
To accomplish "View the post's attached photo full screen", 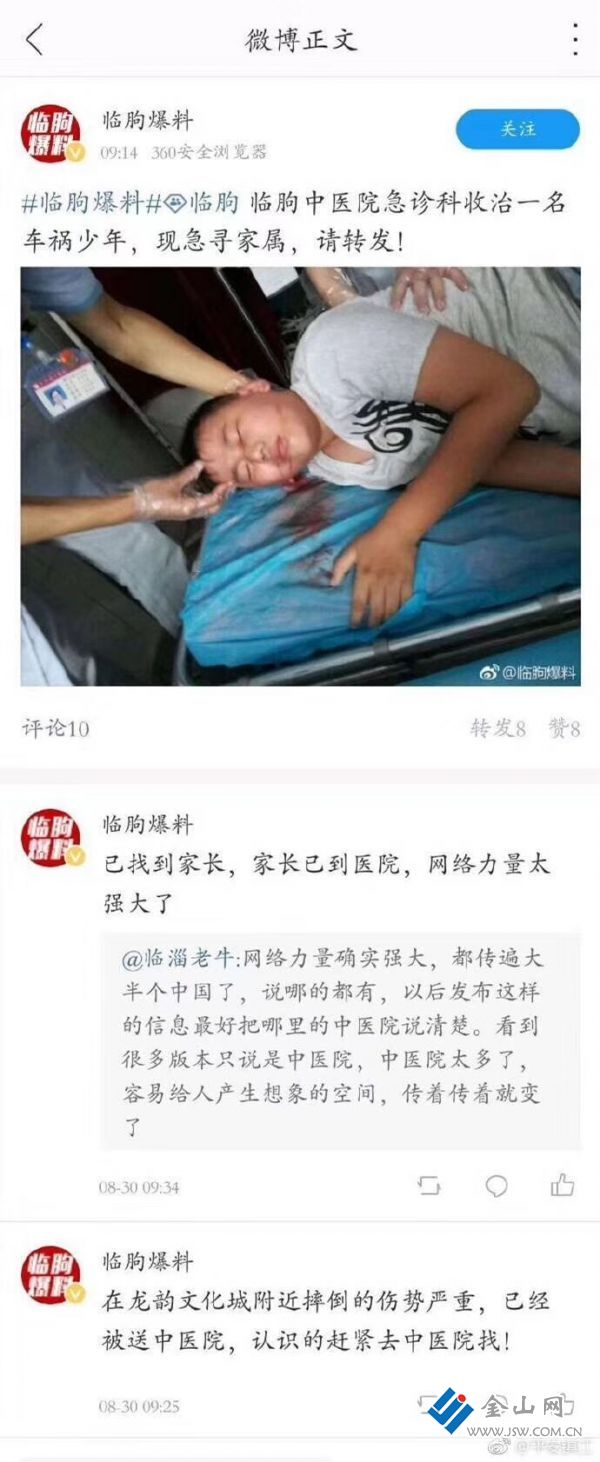I will [x=300, y=475].
